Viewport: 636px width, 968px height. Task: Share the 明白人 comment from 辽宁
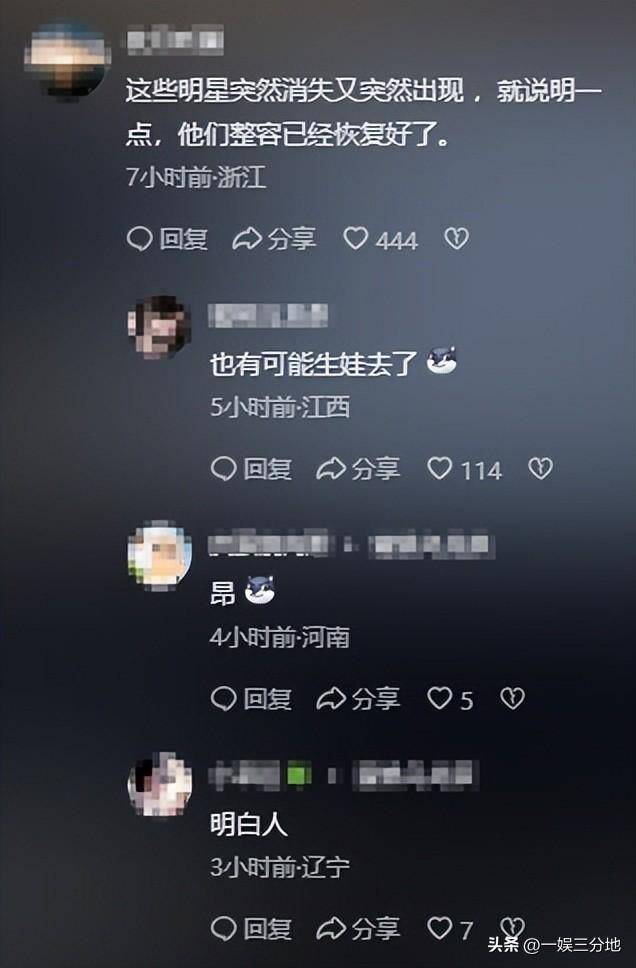point(358,929)
